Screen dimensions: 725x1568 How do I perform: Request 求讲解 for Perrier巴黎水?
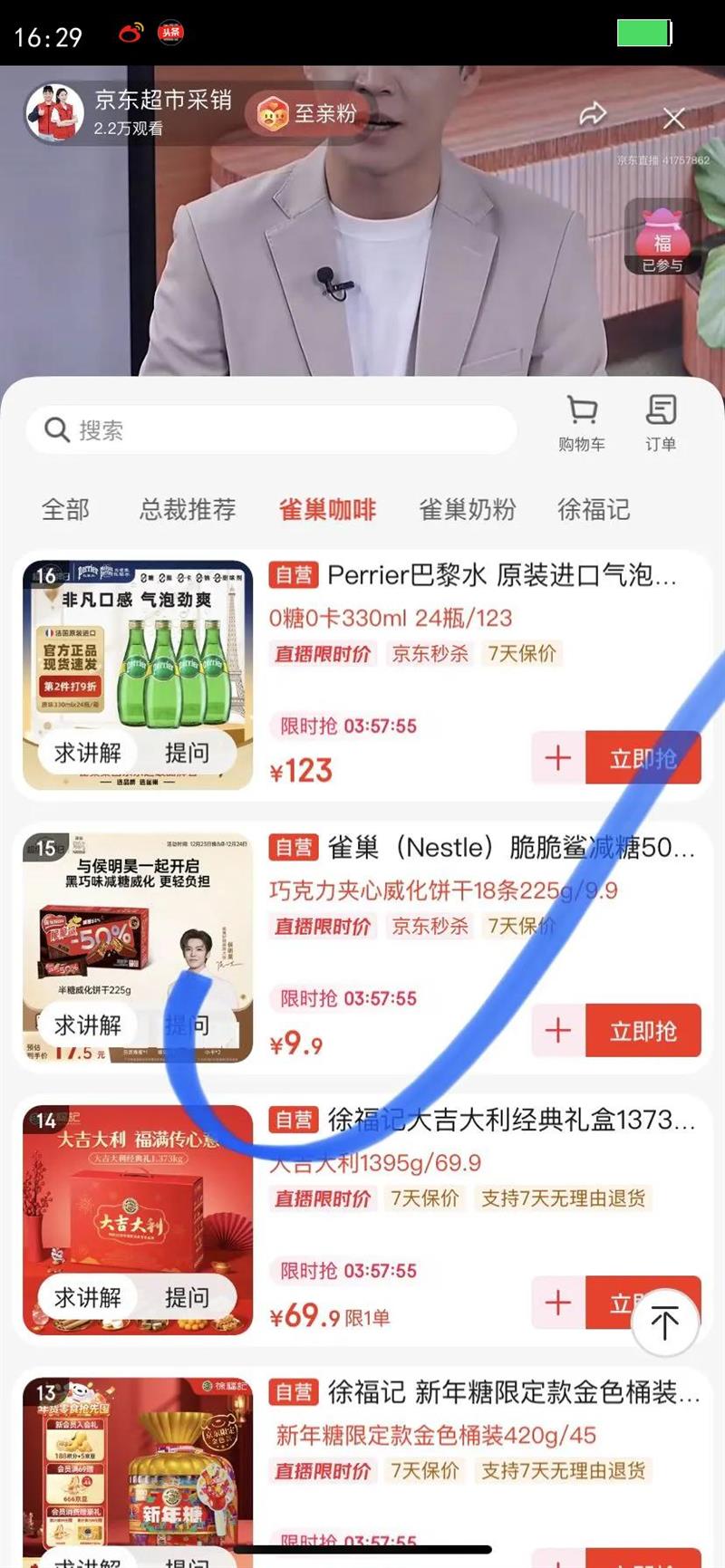88,753
